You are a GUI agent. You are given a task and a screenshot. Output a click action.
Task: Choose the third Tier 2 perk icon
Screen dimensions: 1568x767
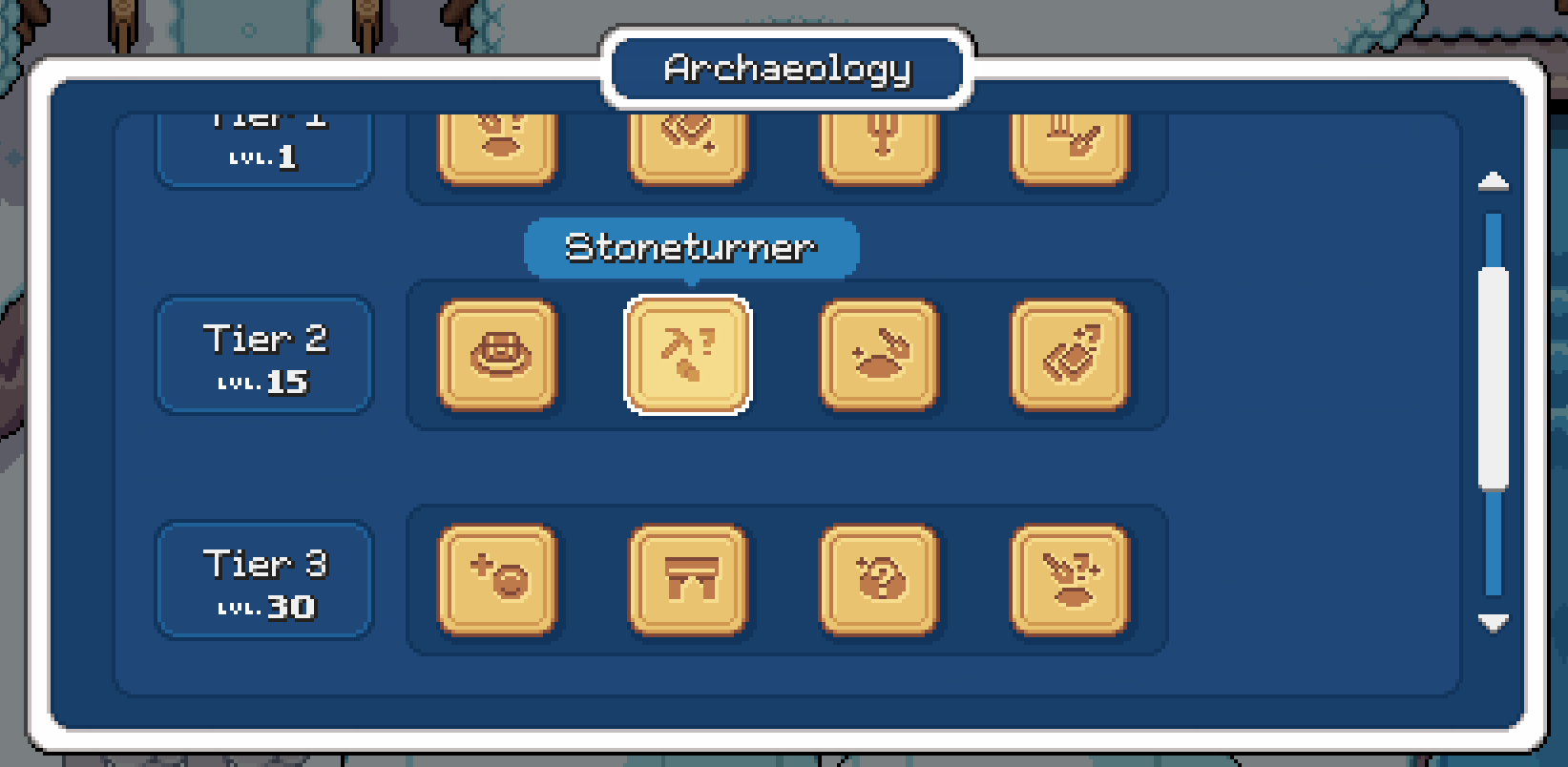click(x=879, y=355)
